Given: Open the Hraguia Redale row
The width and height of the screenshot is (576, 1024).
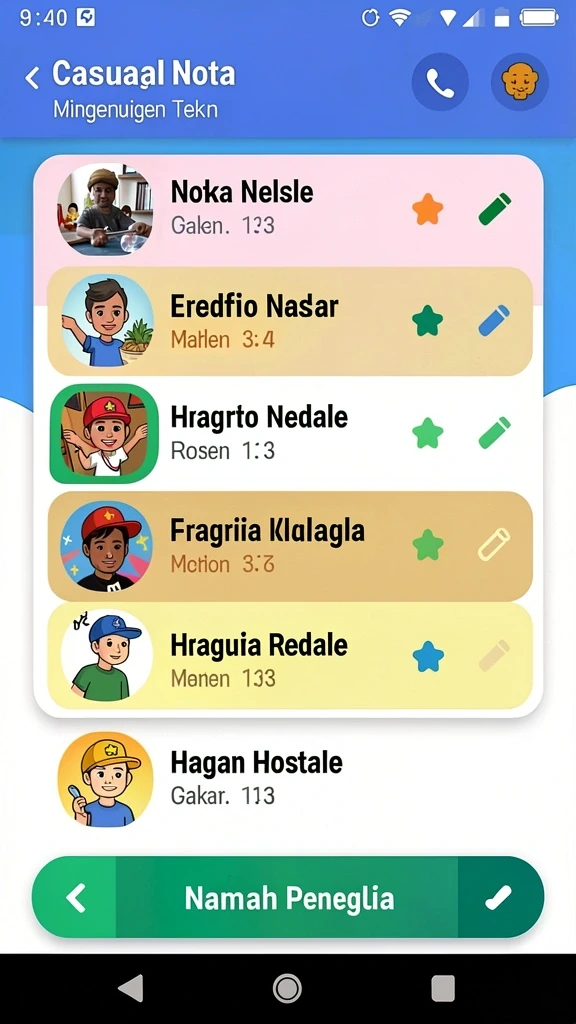Looking at the screenshot, I should pyautogui.click(x=290, y=656).
